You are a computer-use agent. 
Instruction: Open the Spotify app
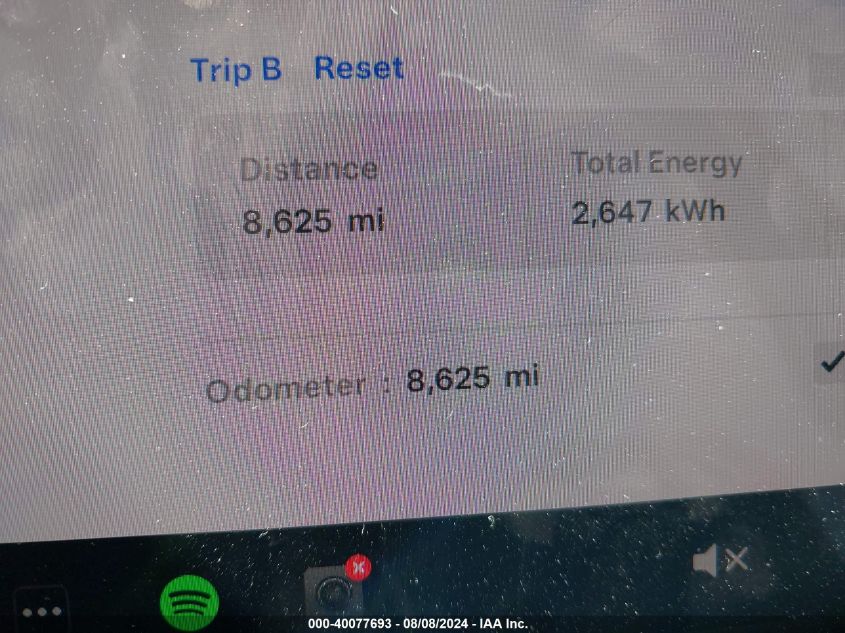pos(189,602)
